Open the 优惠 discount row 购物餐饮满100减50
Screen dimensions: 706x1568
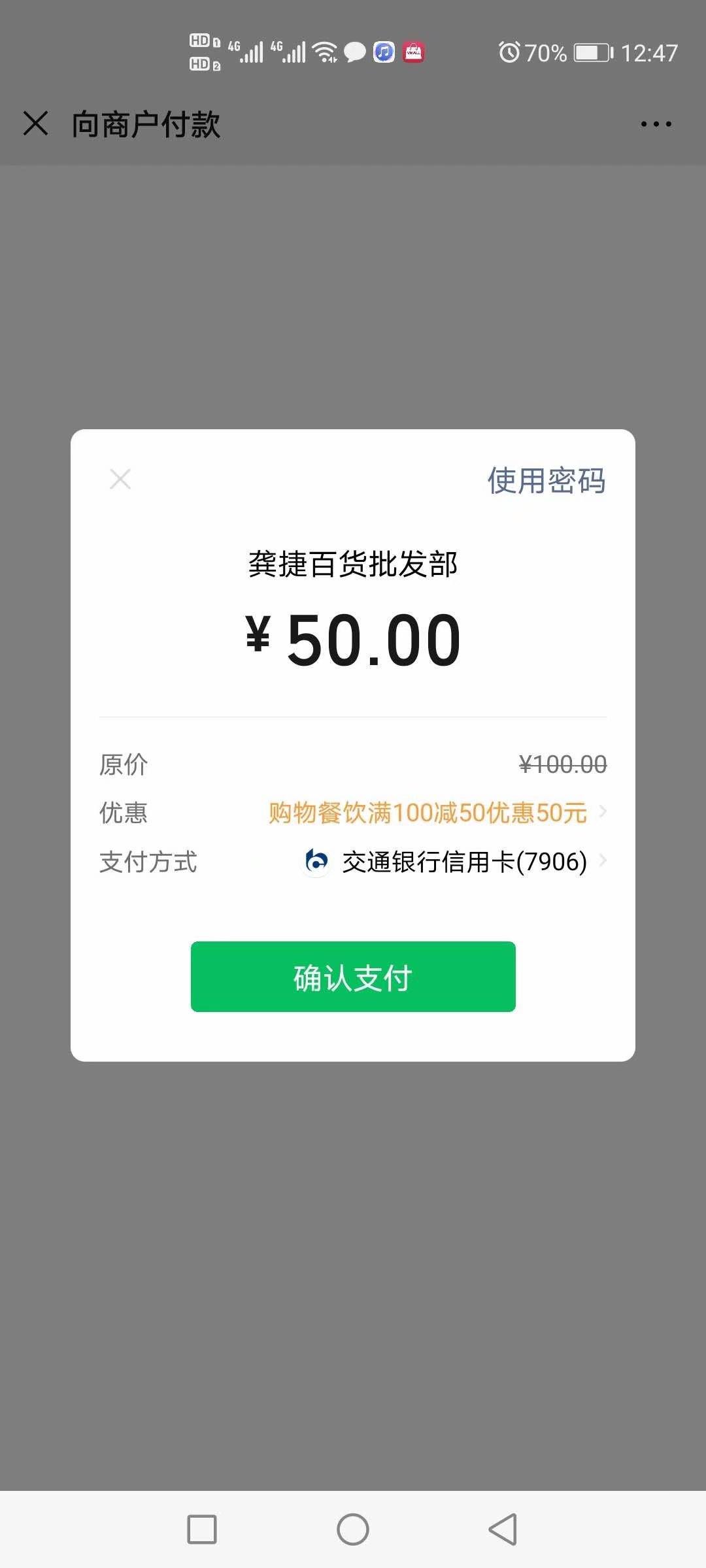click(x=437, y=813)
